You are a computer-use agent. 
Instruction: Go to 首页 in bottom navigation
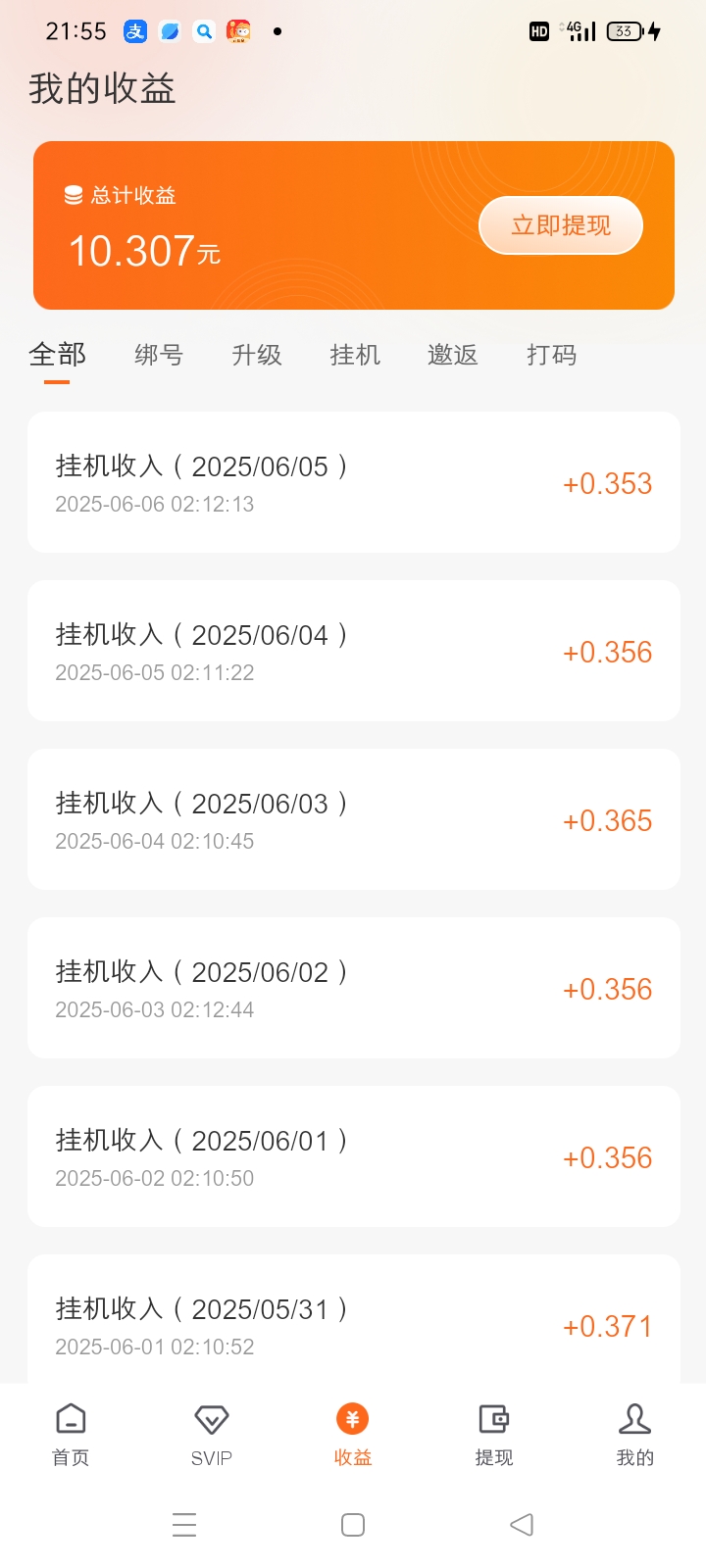pyautogui.click(x=71, y=1435)
